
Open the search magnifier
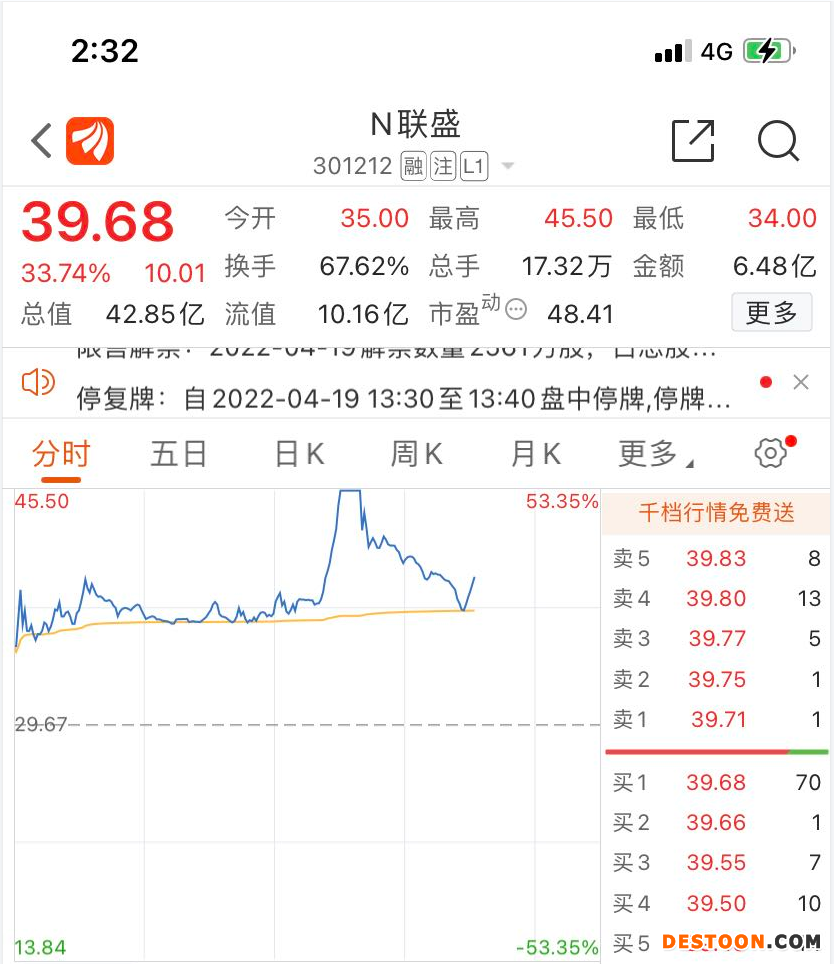778,141
